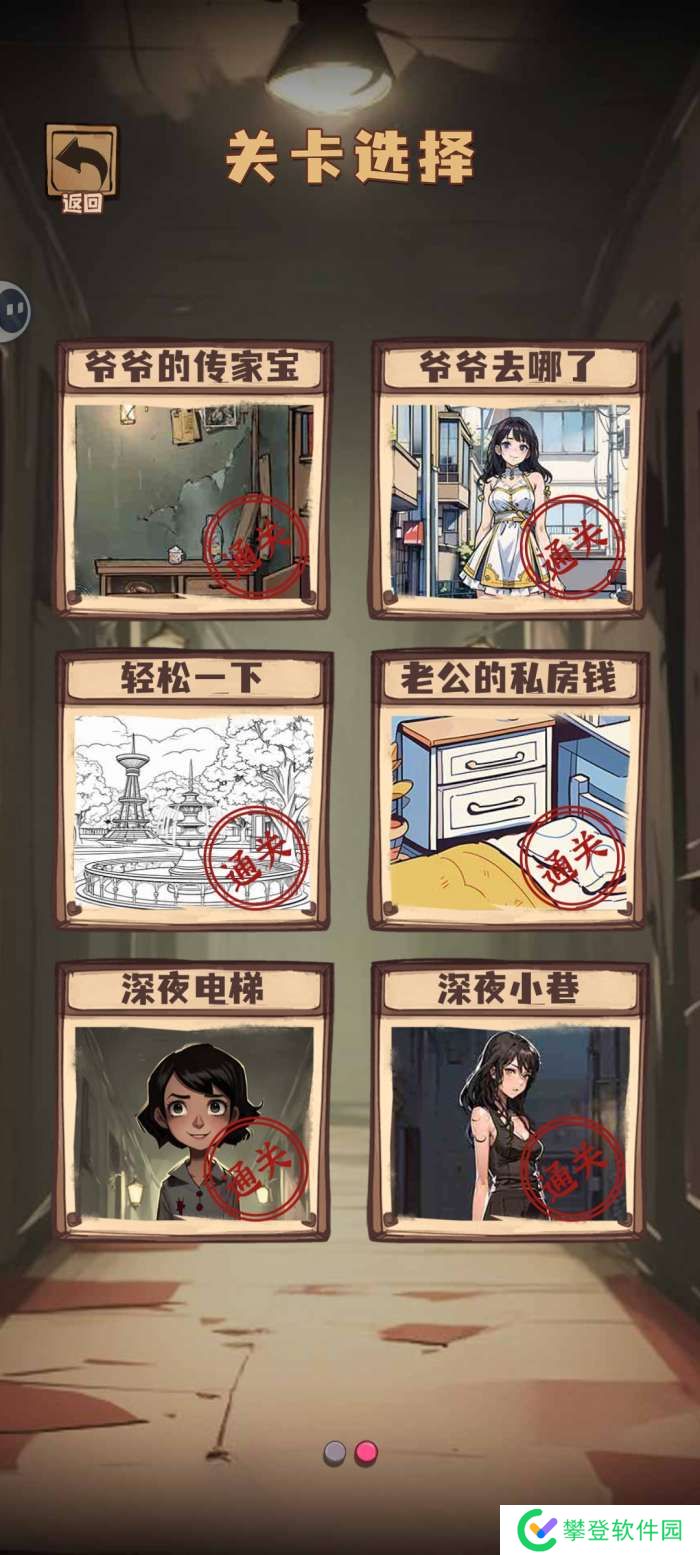The width and height of the screenshot is (700, 1555).
Task: Go to the first page dot
Action: coord(335,1452)
